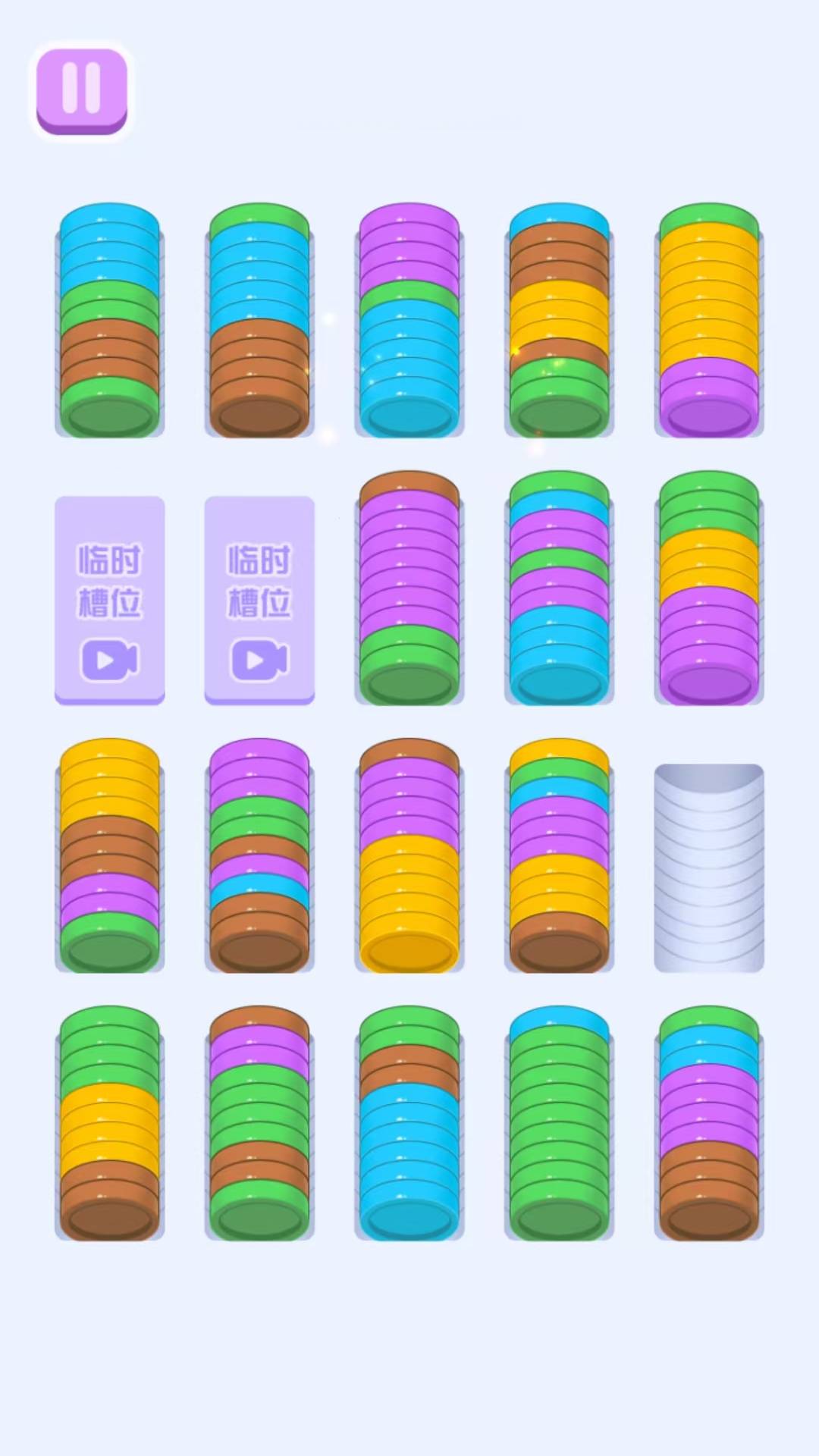Pick the green-topped stack with yellow over a brown base
819x1456 pixels.
[110, 1122]
